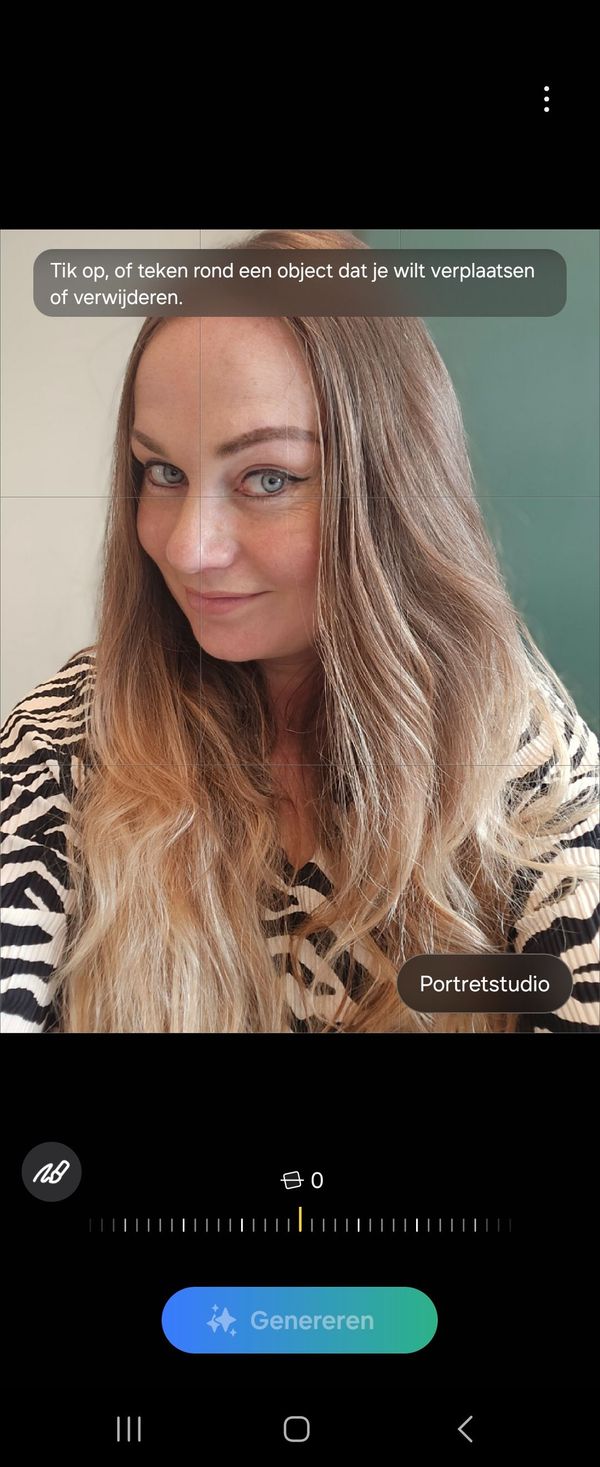The image size is (600, 1467).
Task: Open Portretstudio
Action: (484, 984)
